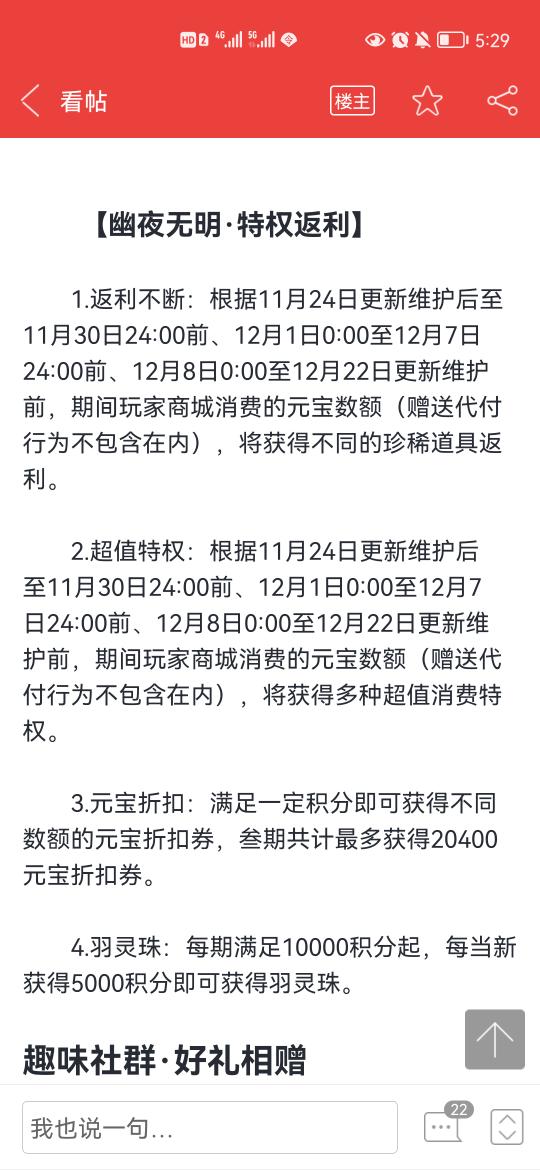Go back from the 看帖 page
The image size is (540, 1170).
pyautogui.click(x=30, y=101)
